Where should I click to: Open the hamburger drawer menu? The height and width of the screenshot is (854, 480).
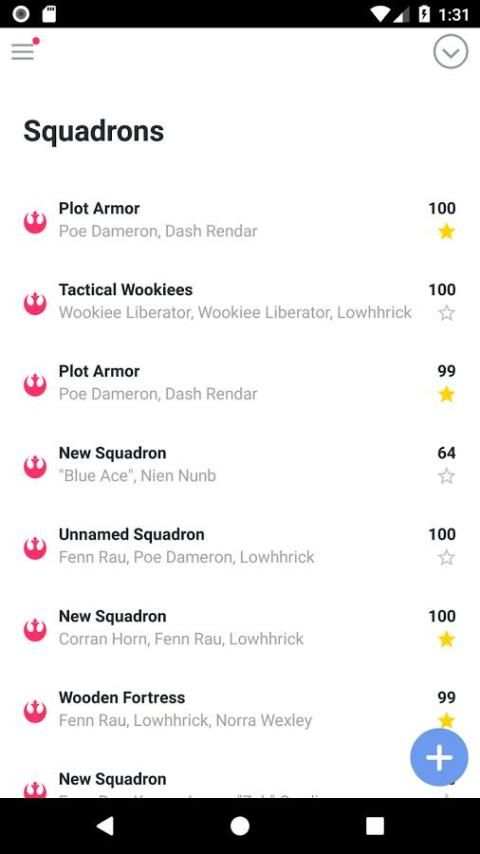[23, 51]
